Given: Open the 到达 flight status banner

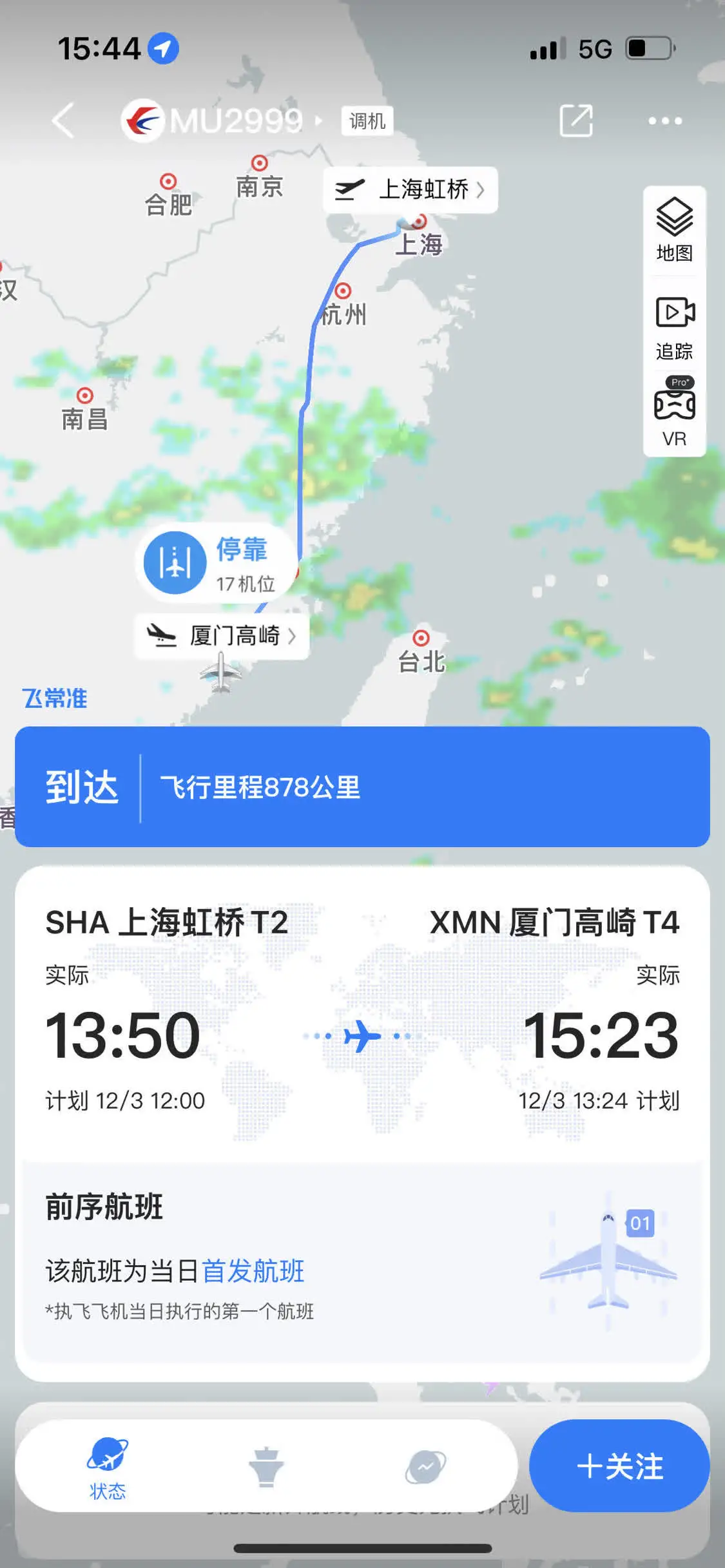Looking at the screenshot, I should click(362, 787).
